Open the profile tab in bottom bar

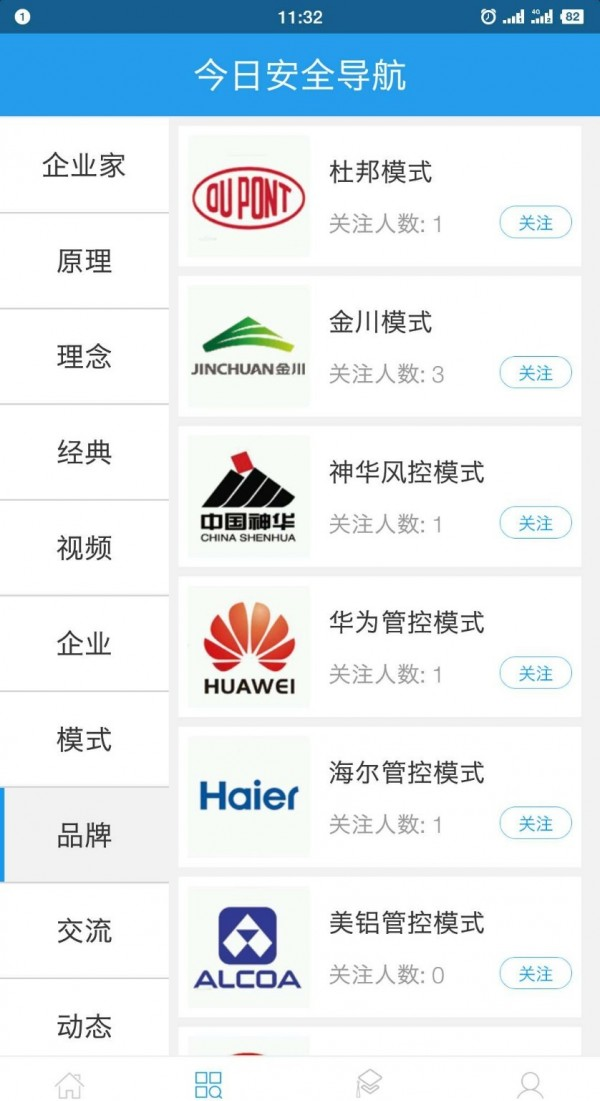pyautogui.click(x=530, y=1083)
